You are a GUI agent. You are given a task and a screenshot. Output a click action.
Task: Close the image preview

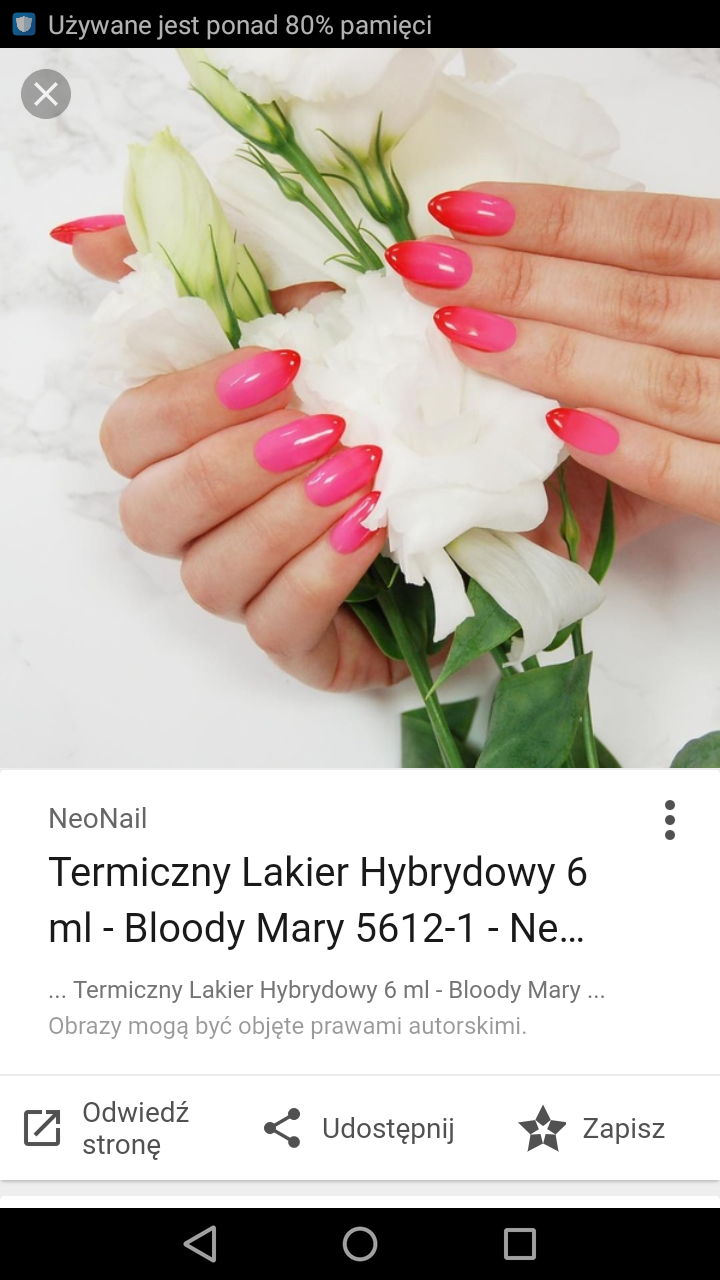[46, 95]
